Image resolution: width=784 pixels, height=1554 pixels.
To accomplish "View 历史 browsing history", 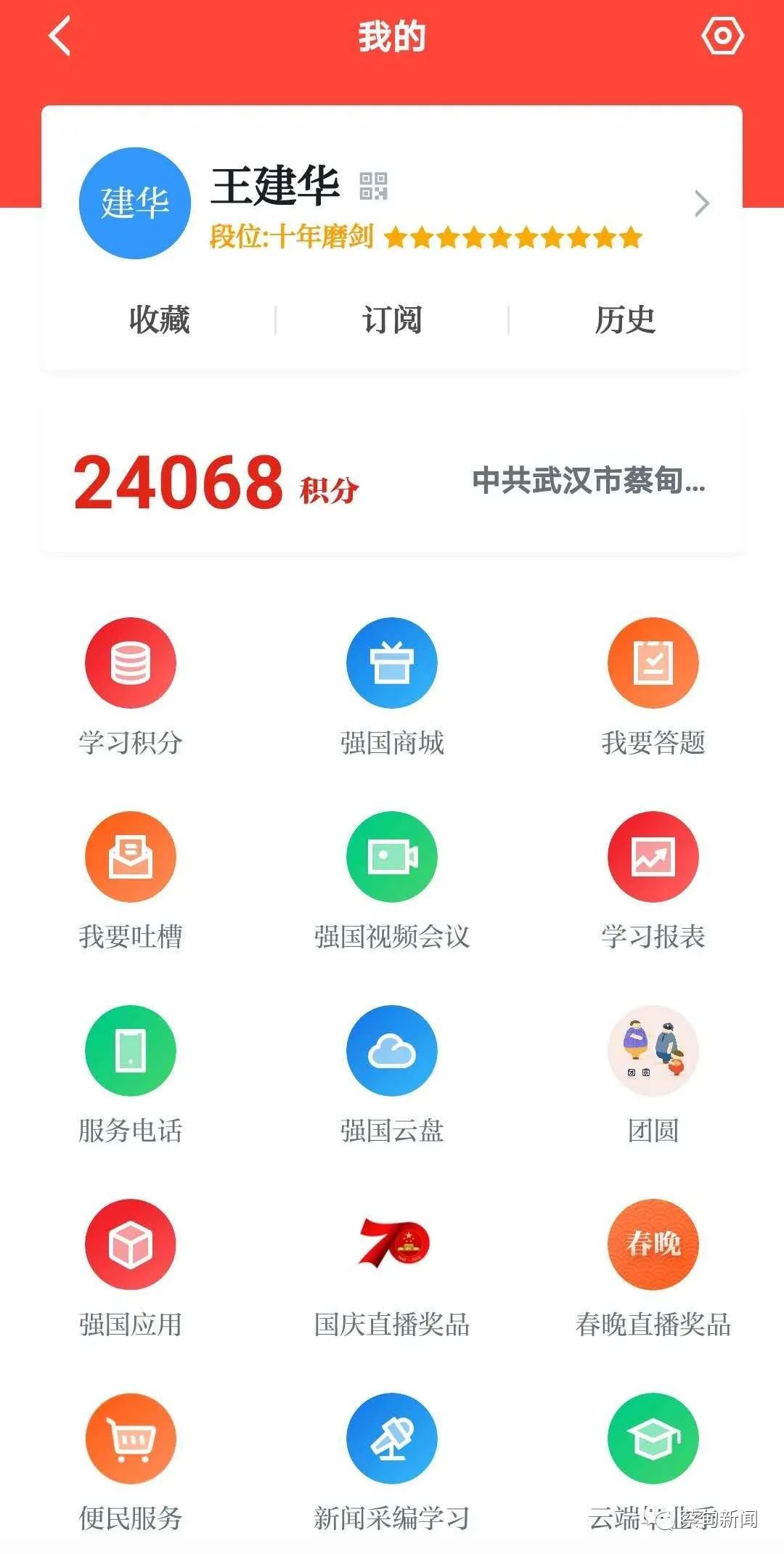I will (x=624, y=320).
